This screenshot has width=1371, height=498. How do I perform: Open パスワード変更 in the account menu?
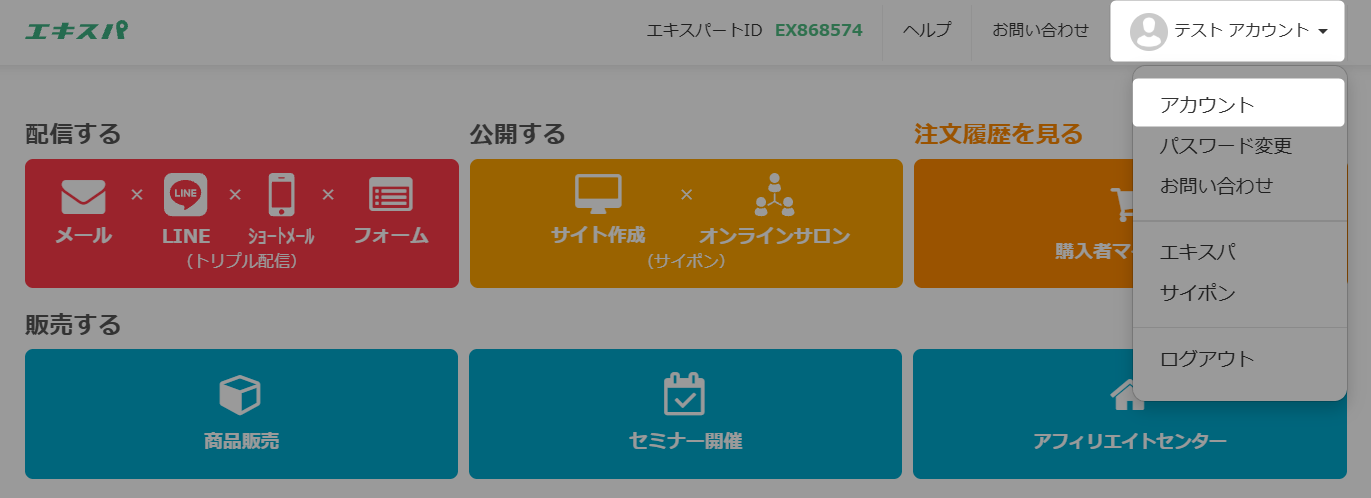[x=1225, y=146]
